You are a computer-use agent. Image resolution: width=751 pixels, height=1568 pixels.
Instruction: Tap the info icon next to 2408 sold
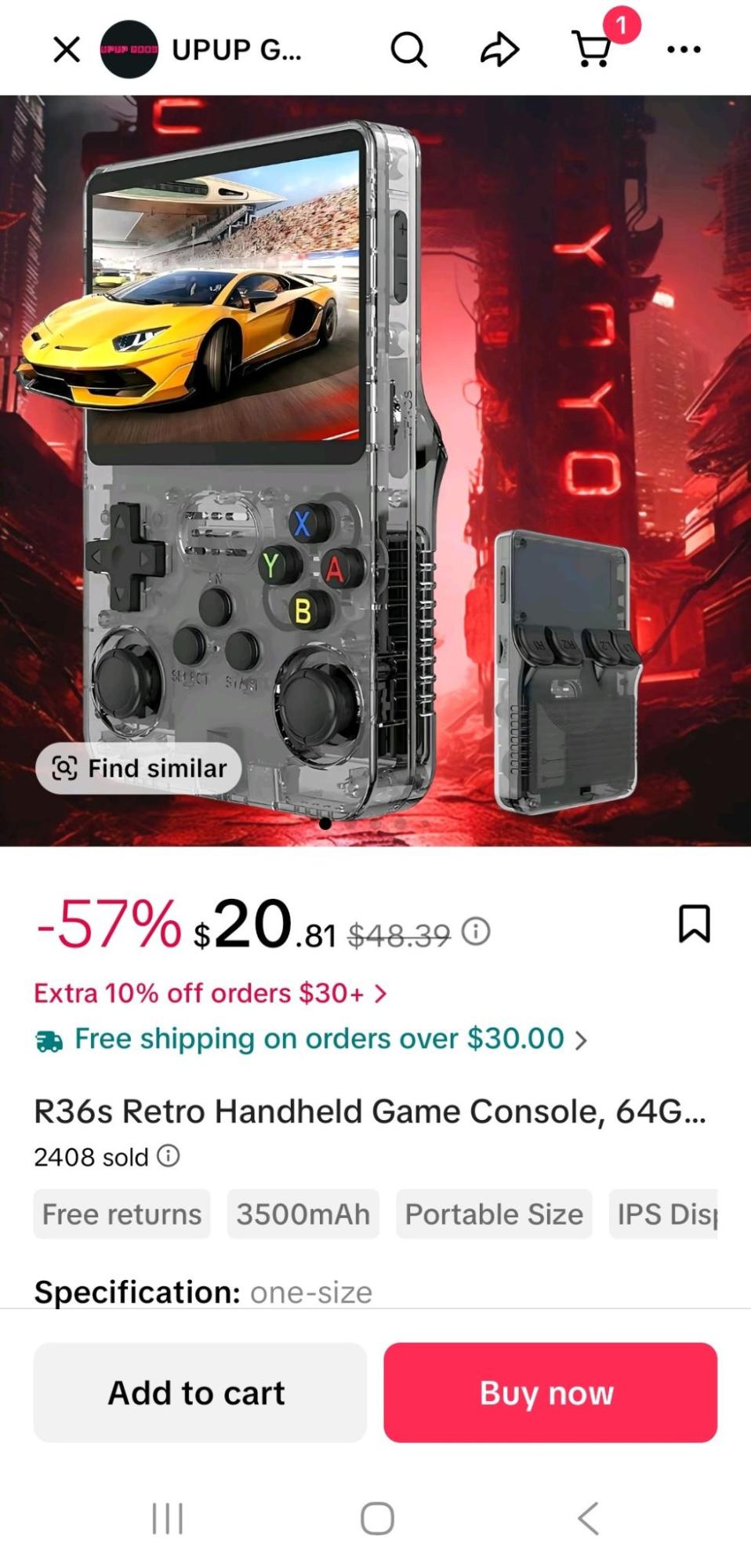[x=168, y=1156]
